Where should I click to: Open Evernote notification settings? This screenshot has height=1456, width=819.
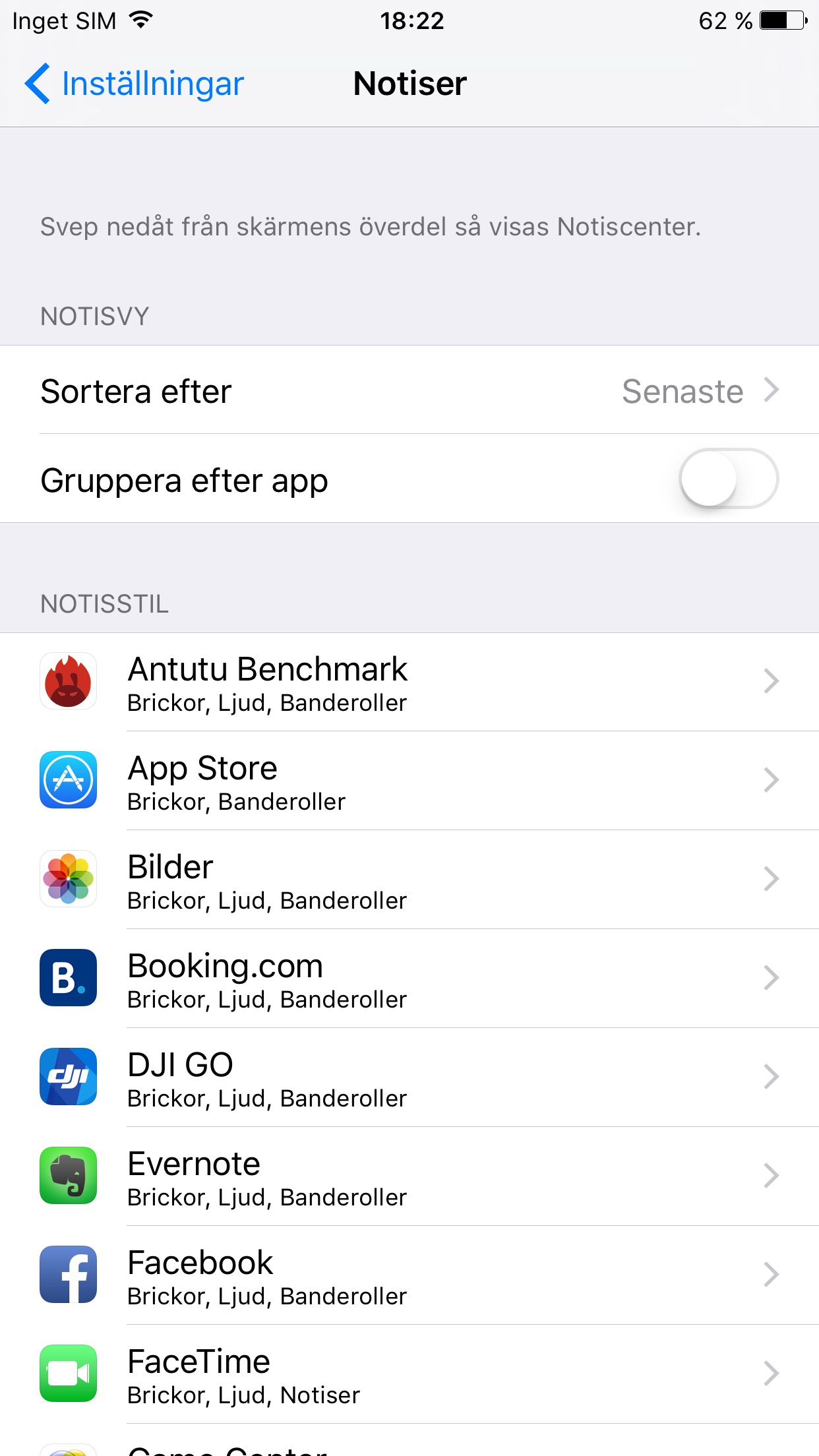[x=409, y=1177]
